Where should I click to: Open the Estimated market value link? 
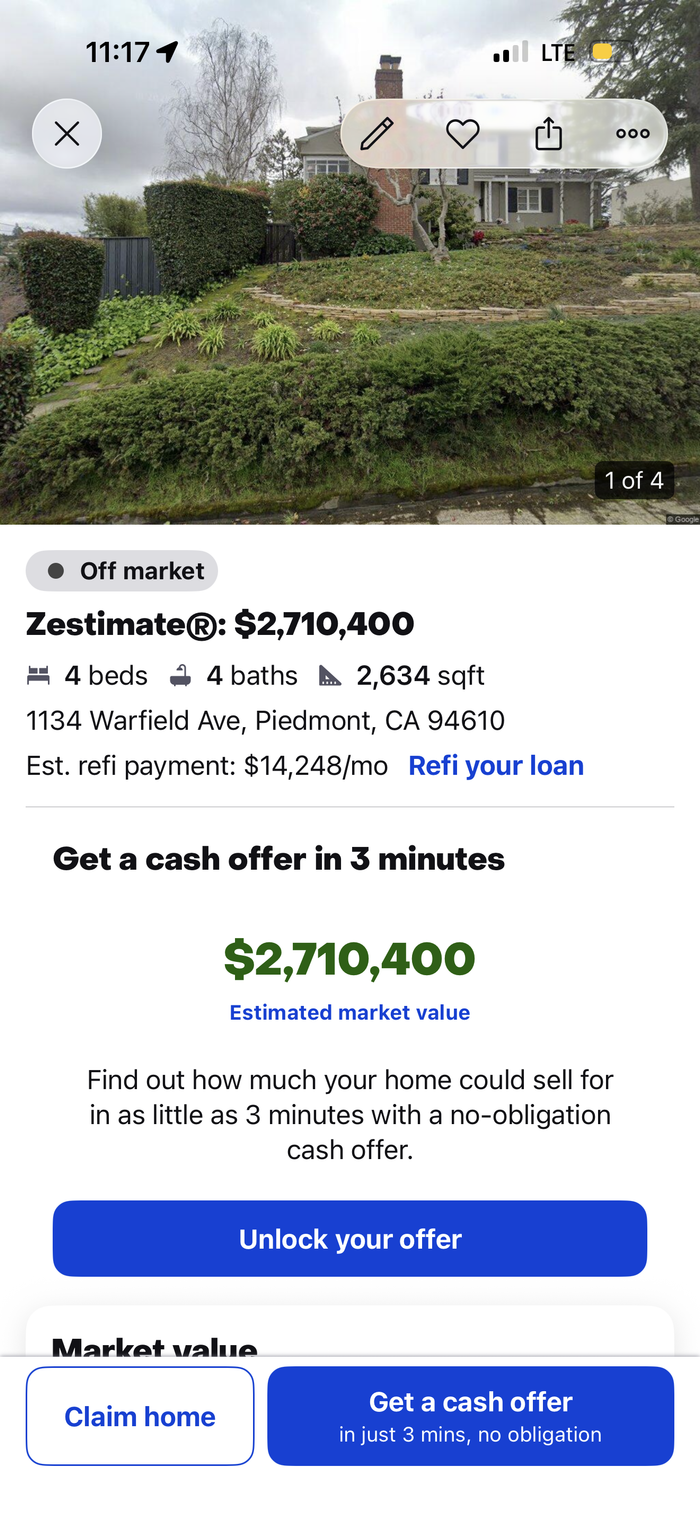click(350, 1012)
